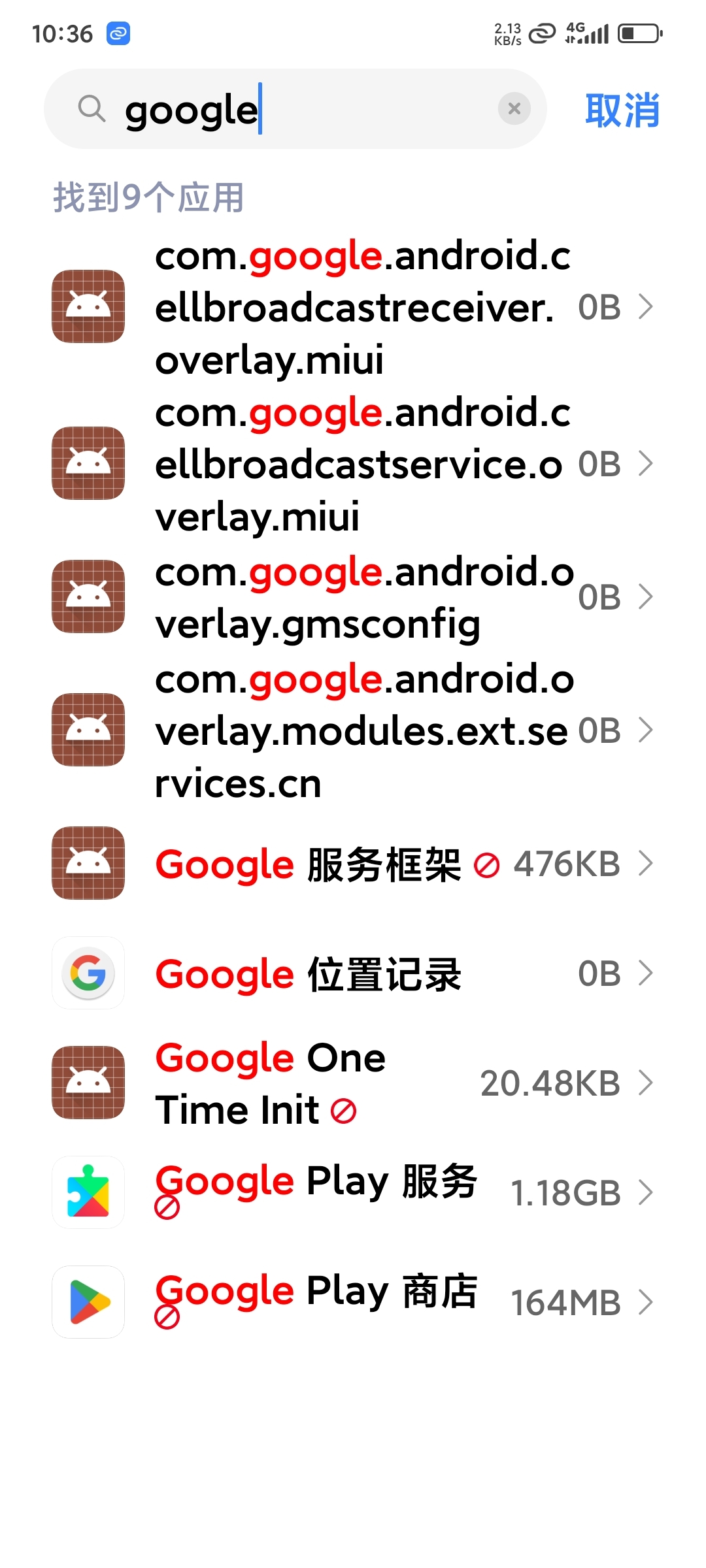Tap the search field containing google
Screen dimensions: 706x1568
295,109
